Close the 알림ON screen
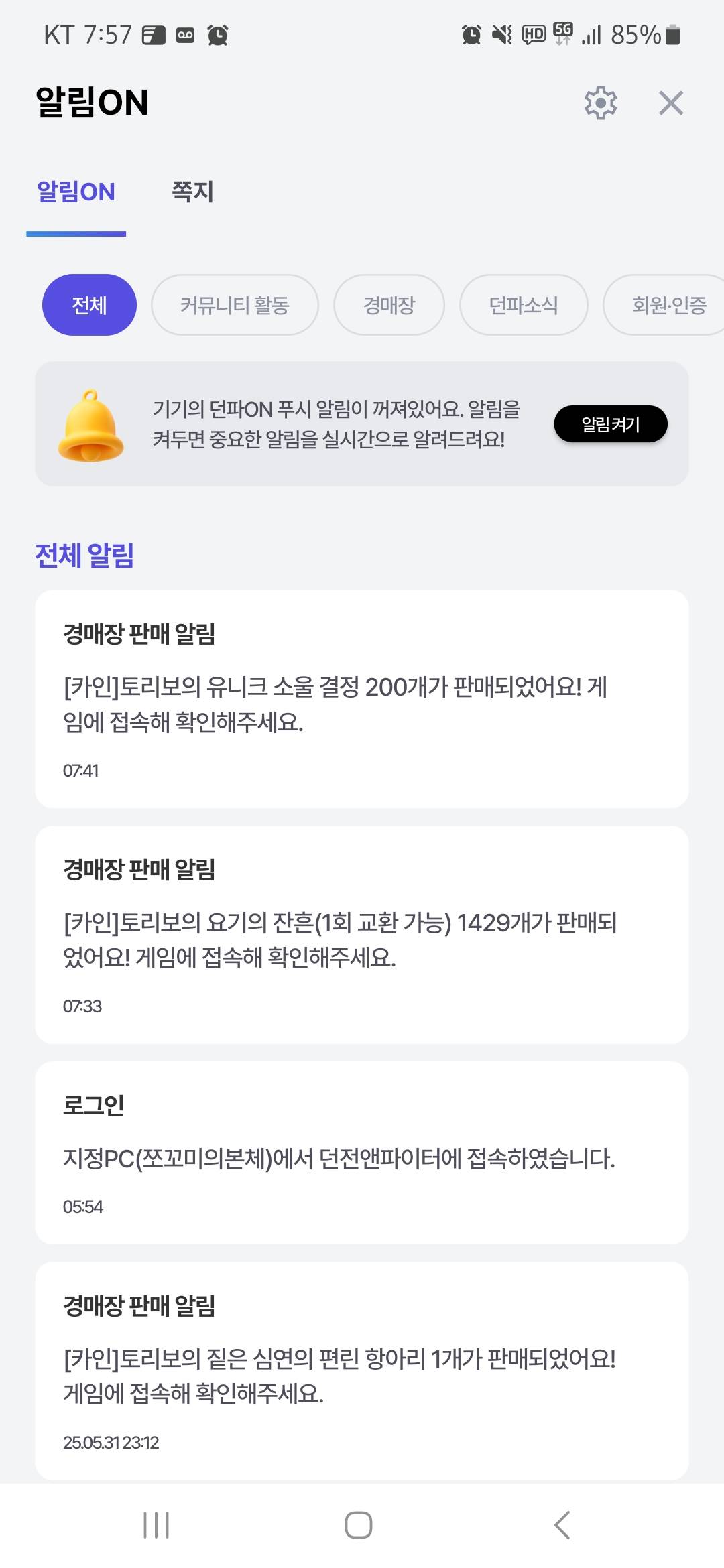The image size is (724, 1568). [670, 103]
